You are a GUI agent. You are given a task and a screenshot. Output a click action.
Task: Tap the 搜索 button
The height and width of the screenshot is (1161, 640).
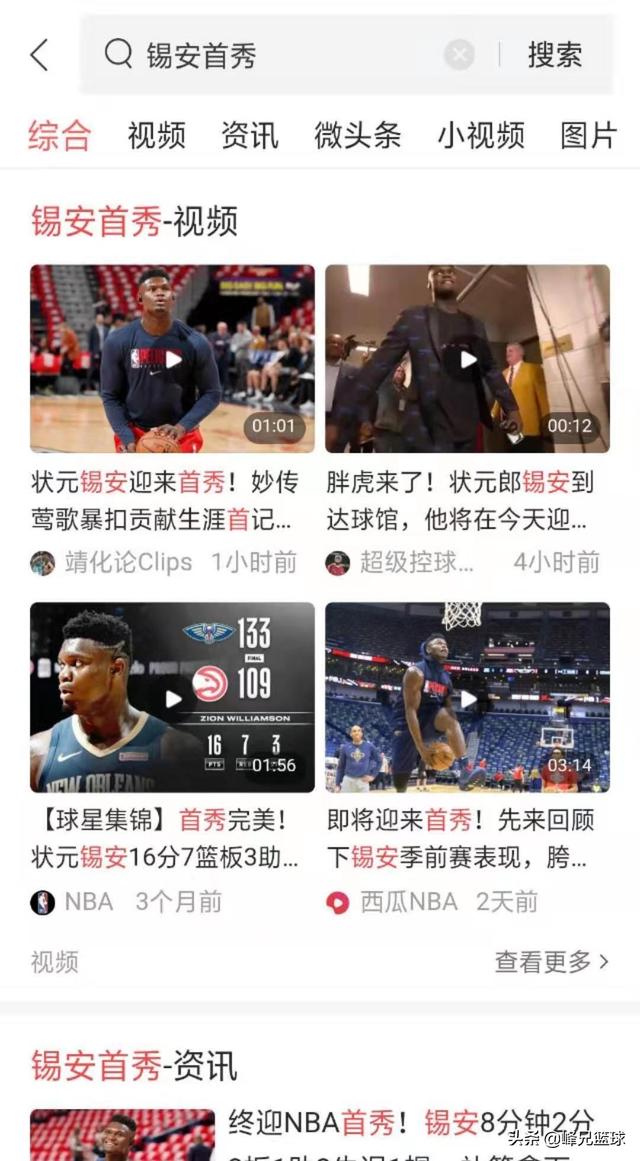(555, 55)
